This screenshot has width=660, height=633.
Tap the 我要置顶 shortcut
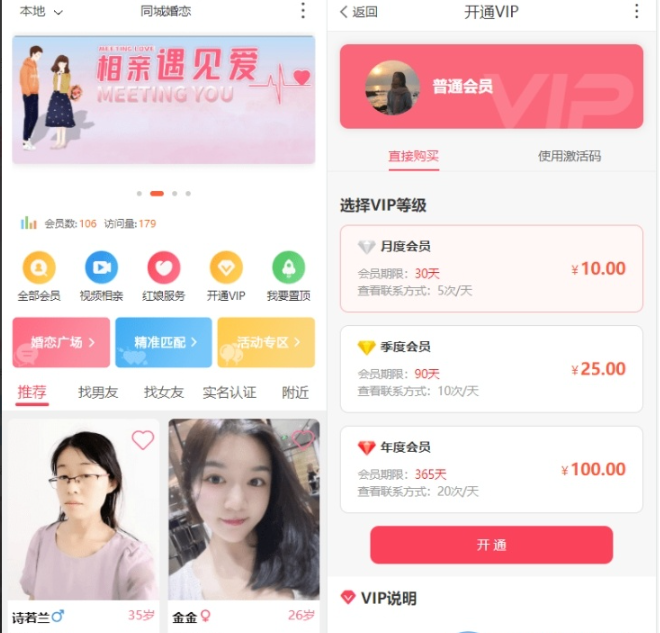click(x=288, y=276)
